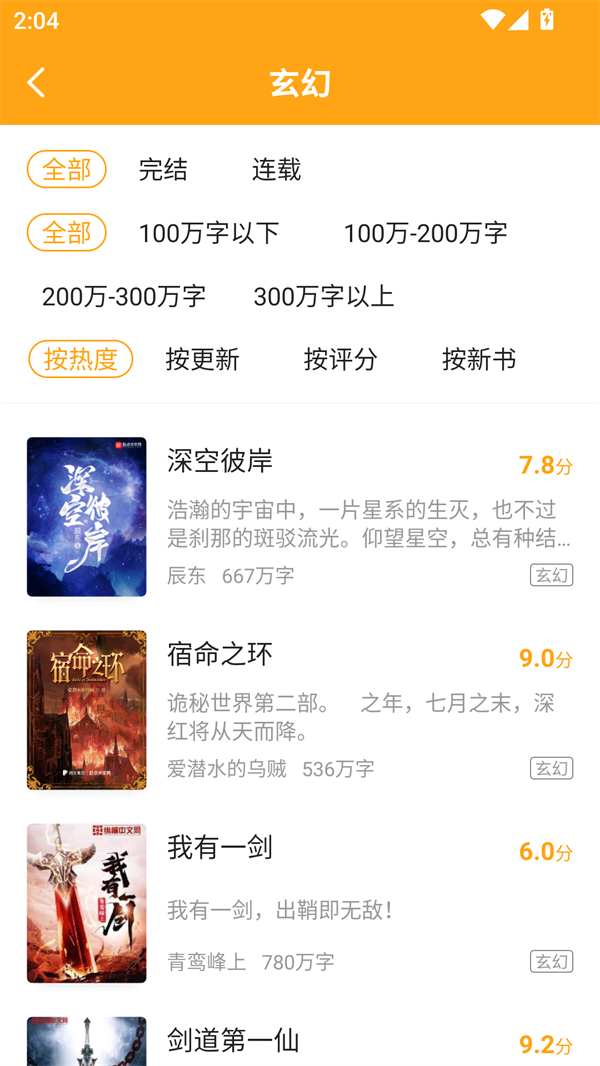Filter by 连载 status
Viewport: 600px width, 1066px height.
pyautogui.click(x=276, y=170)
